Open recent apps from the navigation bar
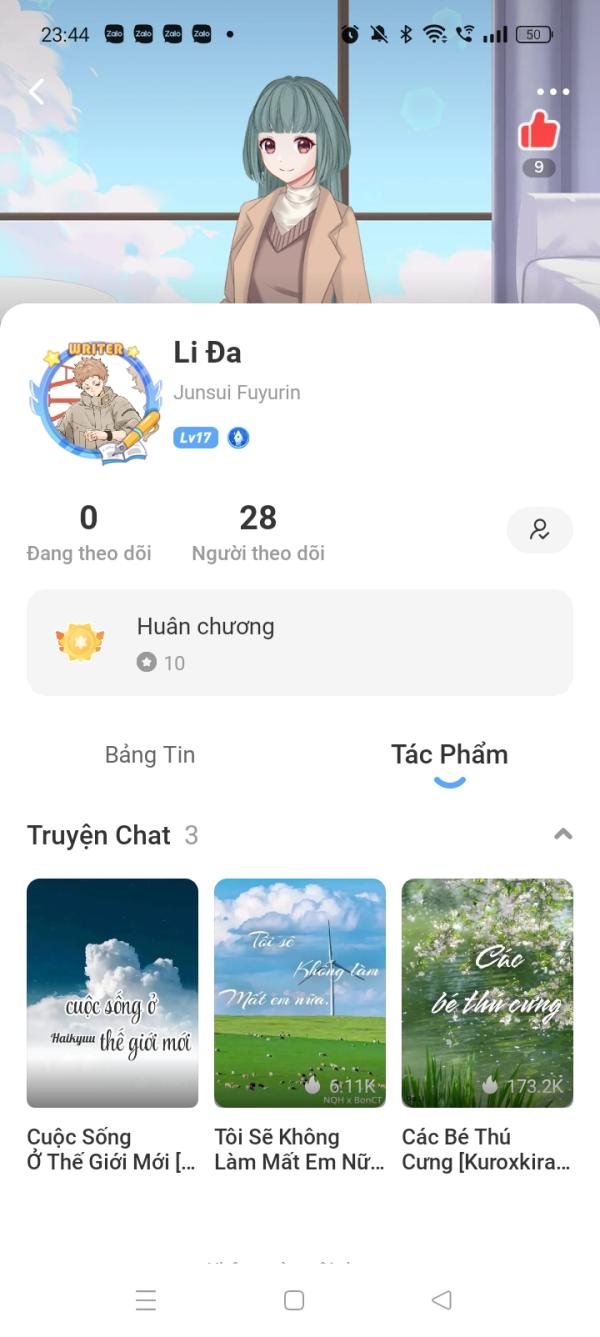 point(146,1299)
